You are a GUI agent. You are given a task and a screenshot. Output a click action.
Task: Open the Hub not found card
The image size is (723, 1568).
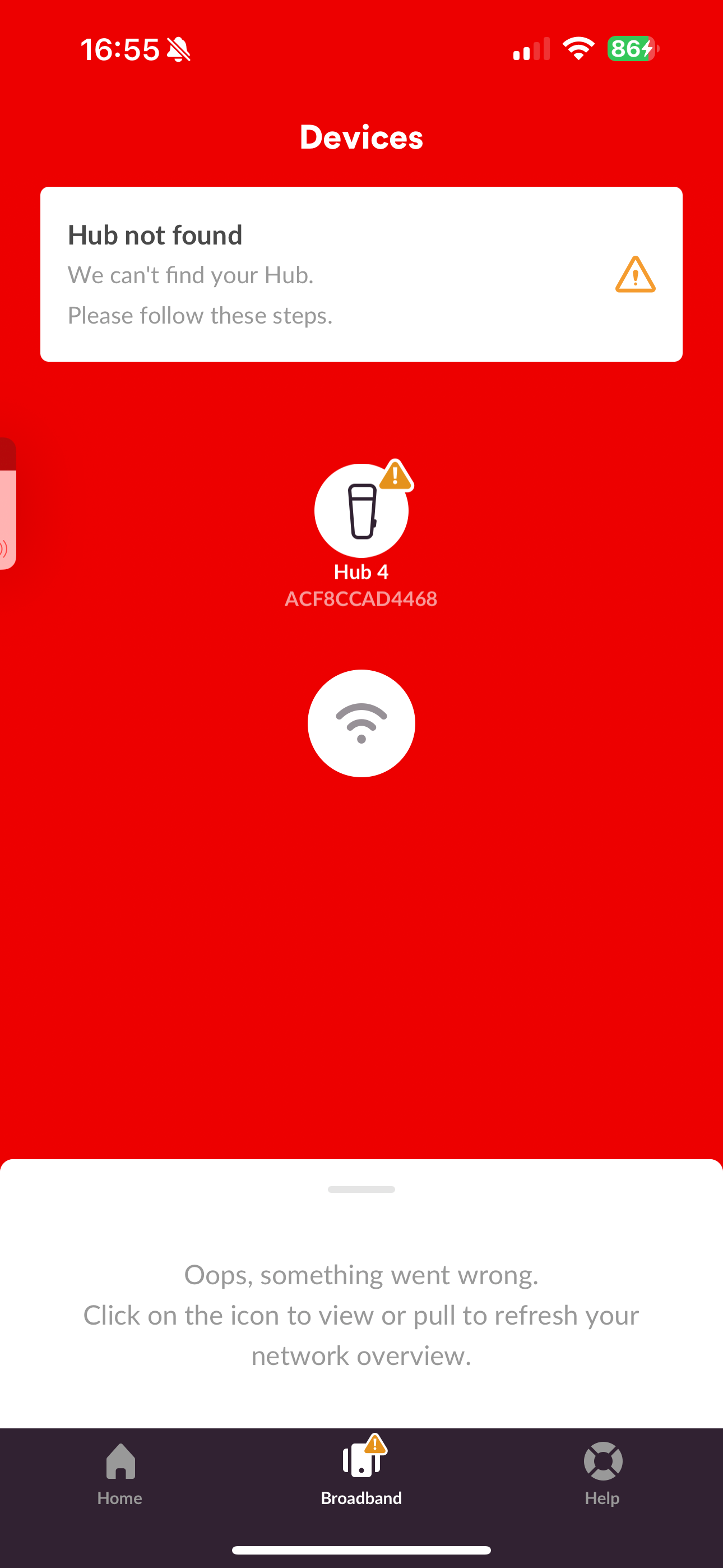click(361, 274)
